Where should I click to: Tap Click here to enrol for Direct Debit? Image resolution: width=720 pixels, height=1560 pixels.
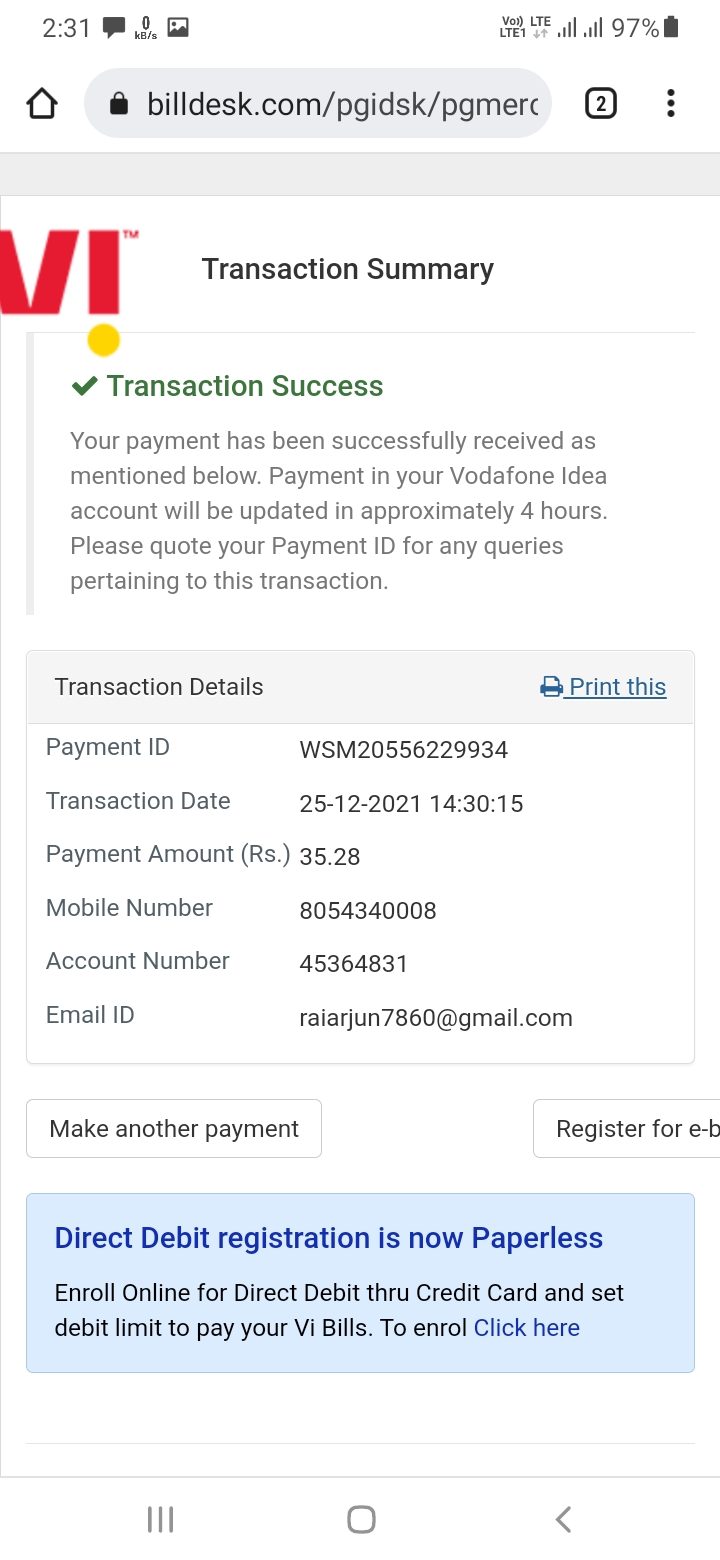coord(526,1328)
